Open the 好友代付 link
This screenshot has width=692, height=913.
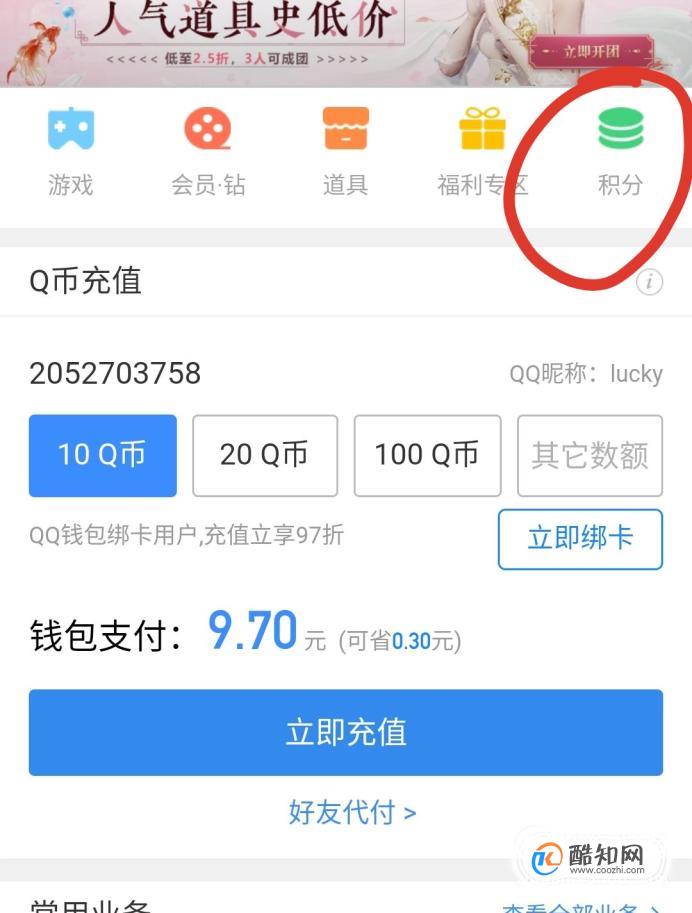pos(352,812)
